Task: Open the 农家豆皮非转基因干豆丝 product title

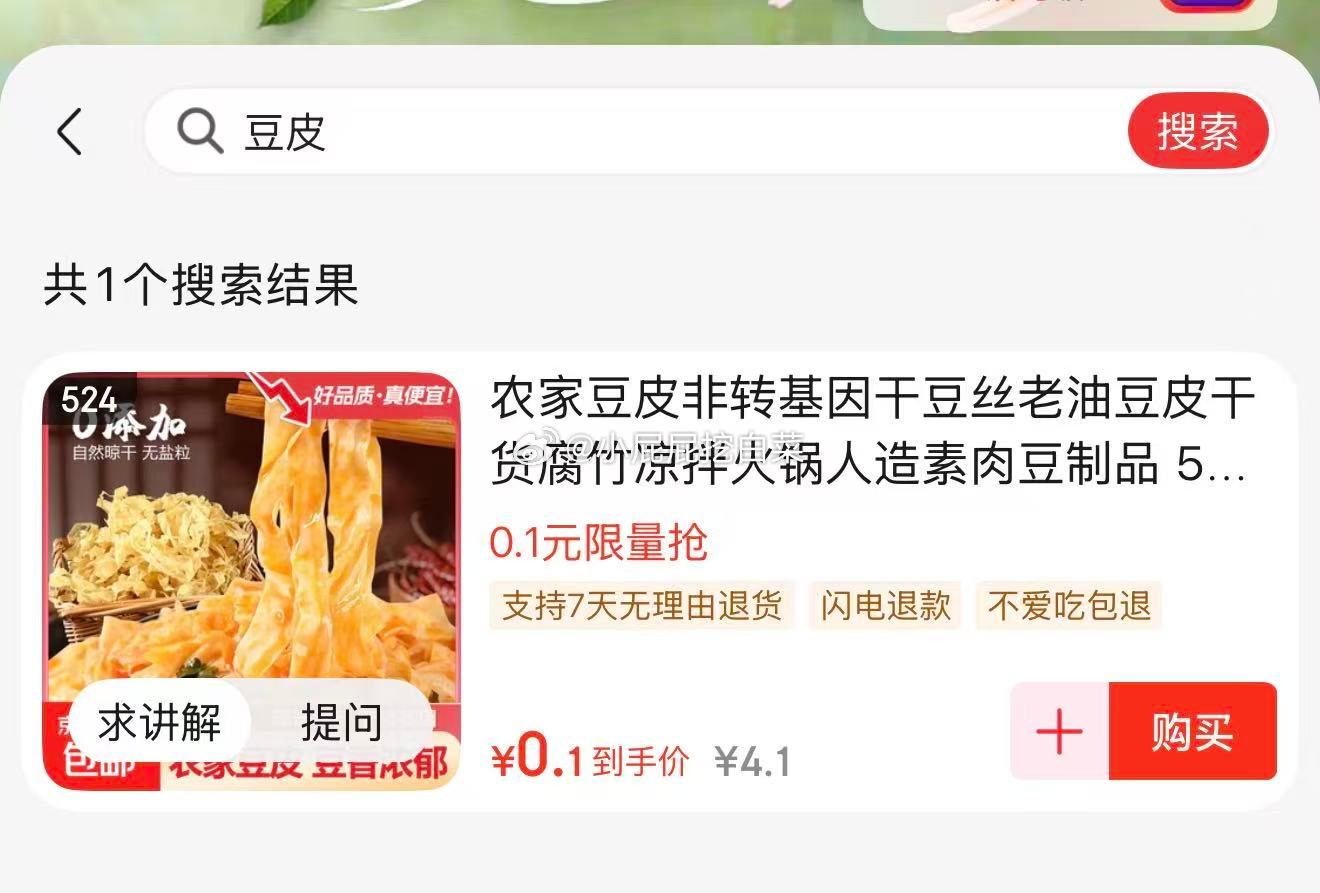Action: pyautogui.click(x=870, y=432)
